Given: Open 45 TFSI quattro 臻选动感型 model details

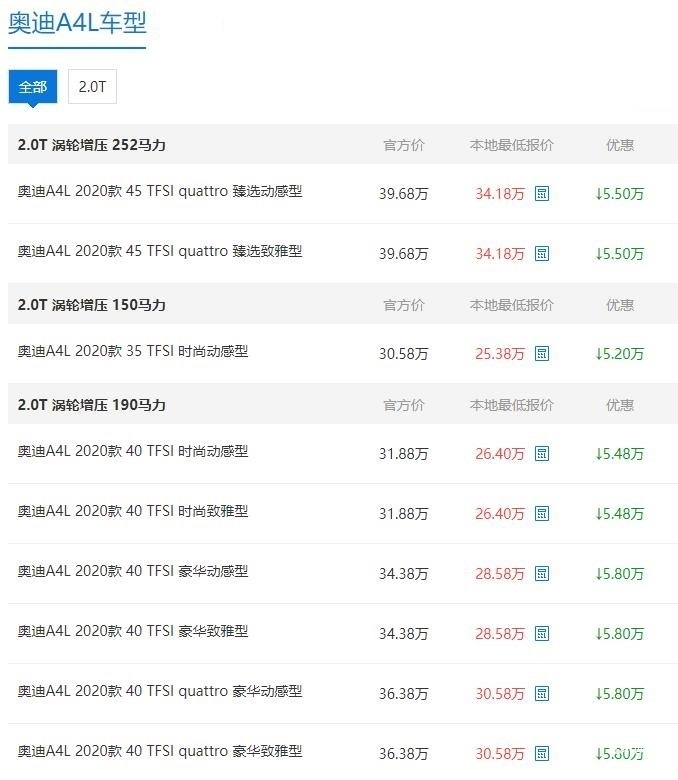Looking at the screenshot, I should coord(160,191).
